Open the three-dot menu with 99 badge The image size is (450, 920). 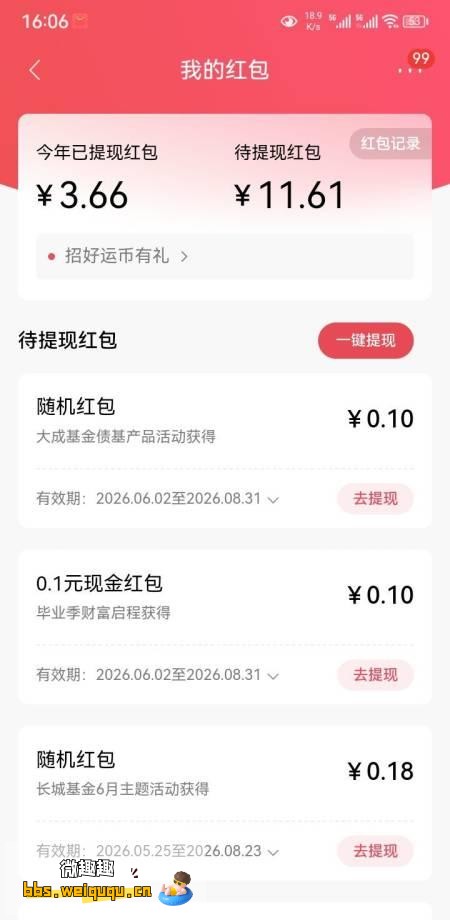(410, 70)
